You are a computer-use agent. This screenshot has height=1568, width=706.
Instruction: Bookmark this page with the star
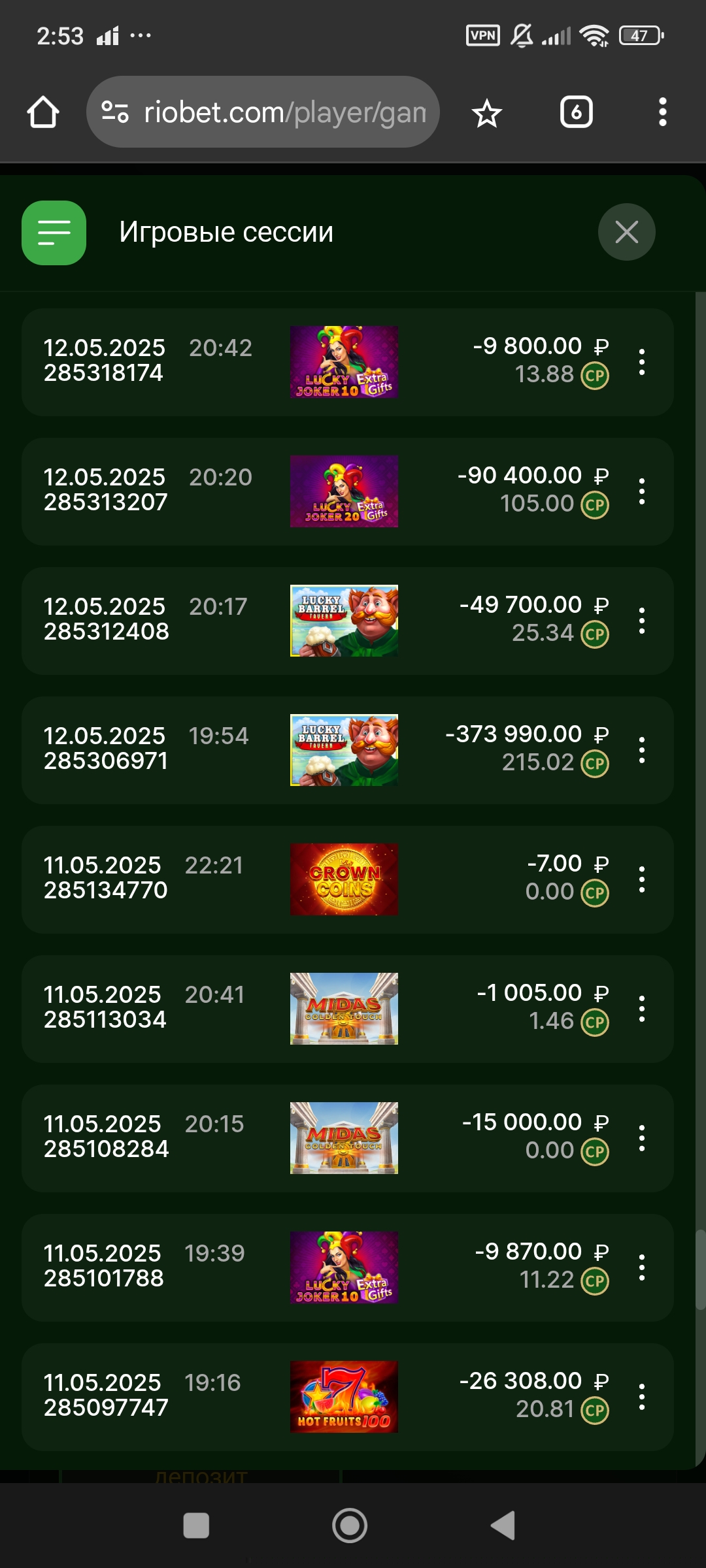486,114
